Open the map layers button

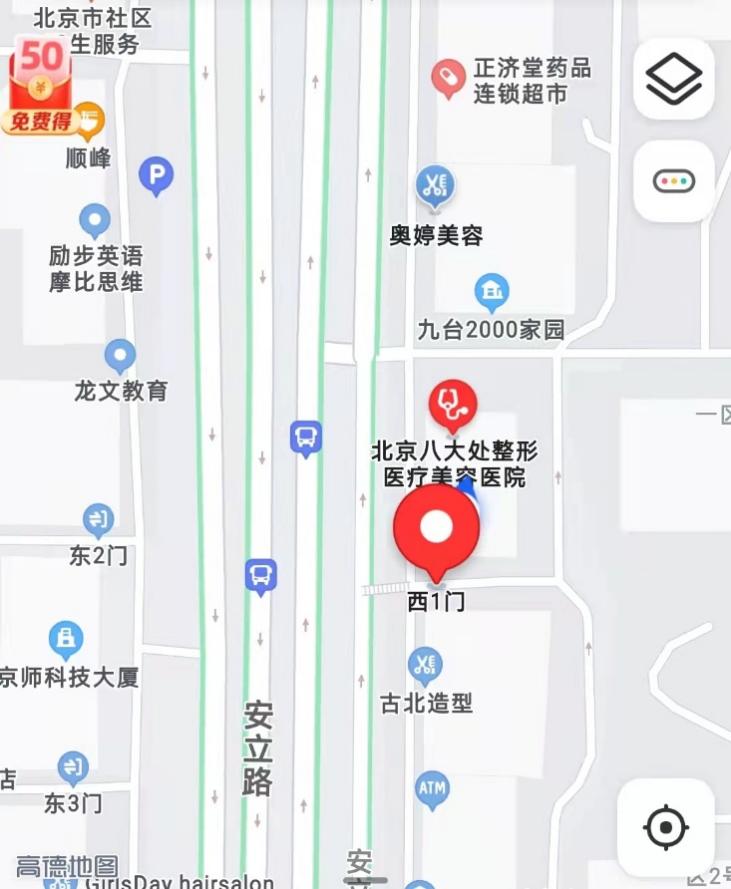pyautogui.click(x=673, y=80)
